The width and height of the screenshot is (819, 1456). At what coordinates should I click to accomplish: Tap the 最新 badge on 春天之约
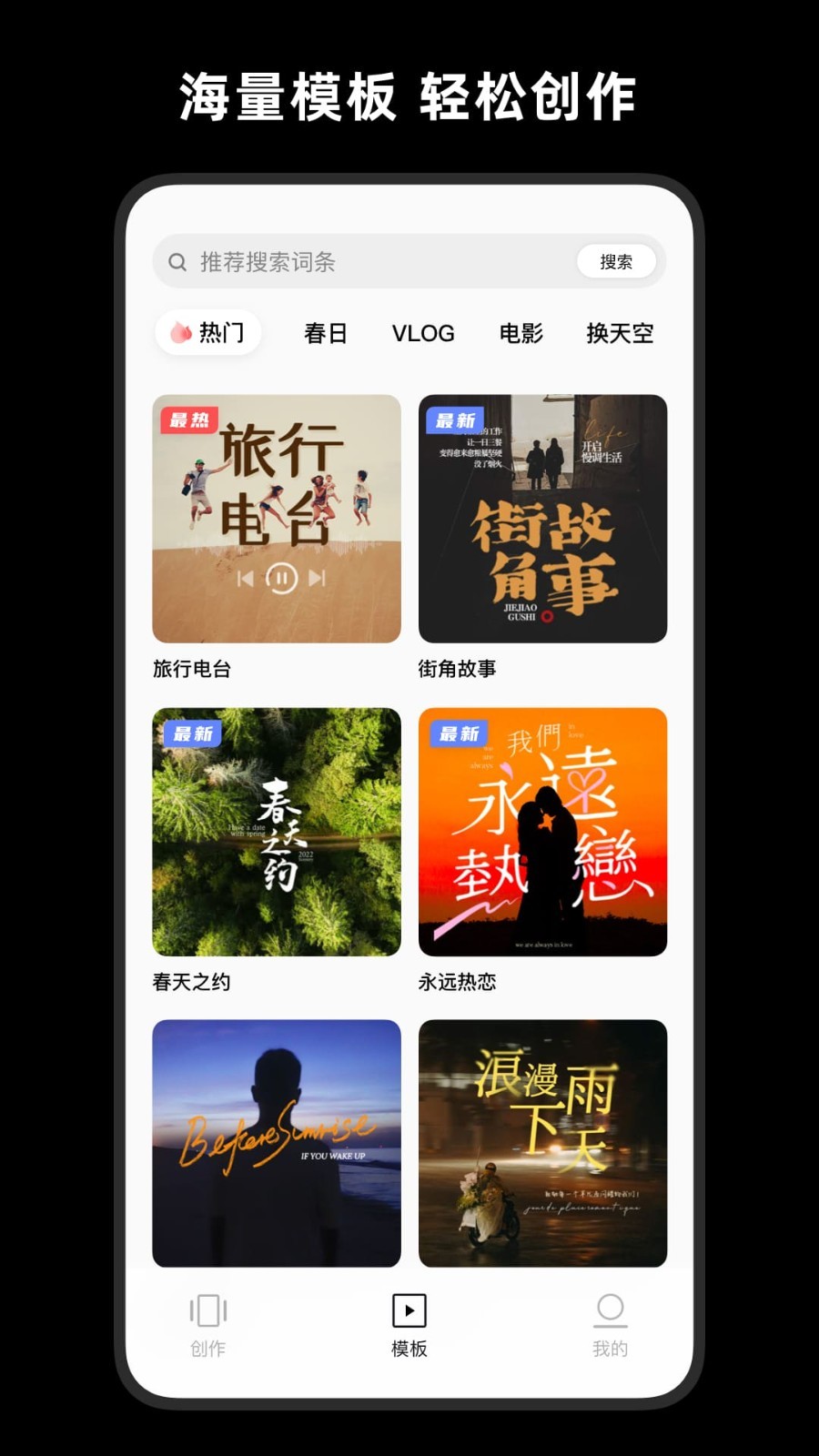192,733
